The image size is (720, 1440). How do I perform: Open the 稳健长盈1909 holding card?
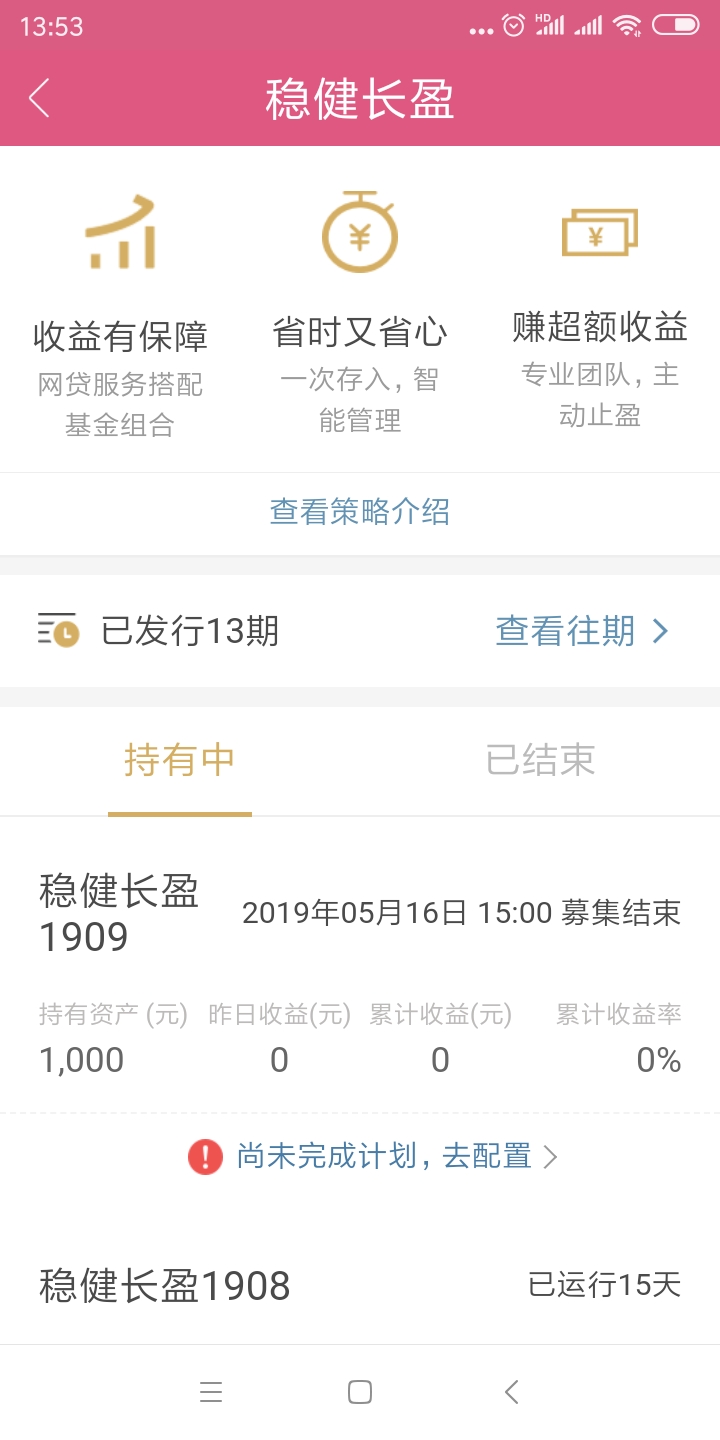[360, 965]
